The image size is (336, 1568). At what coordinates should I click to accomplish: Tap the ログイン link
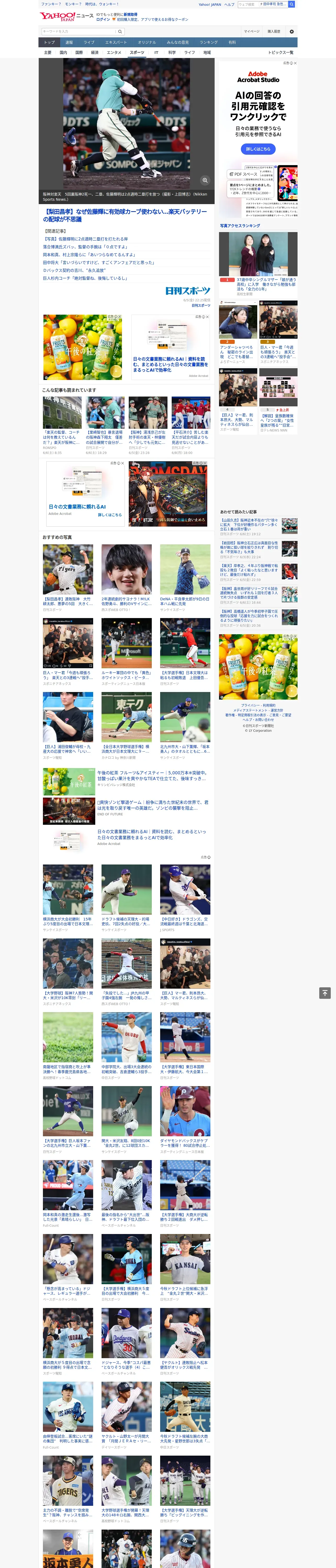point(103,20)
